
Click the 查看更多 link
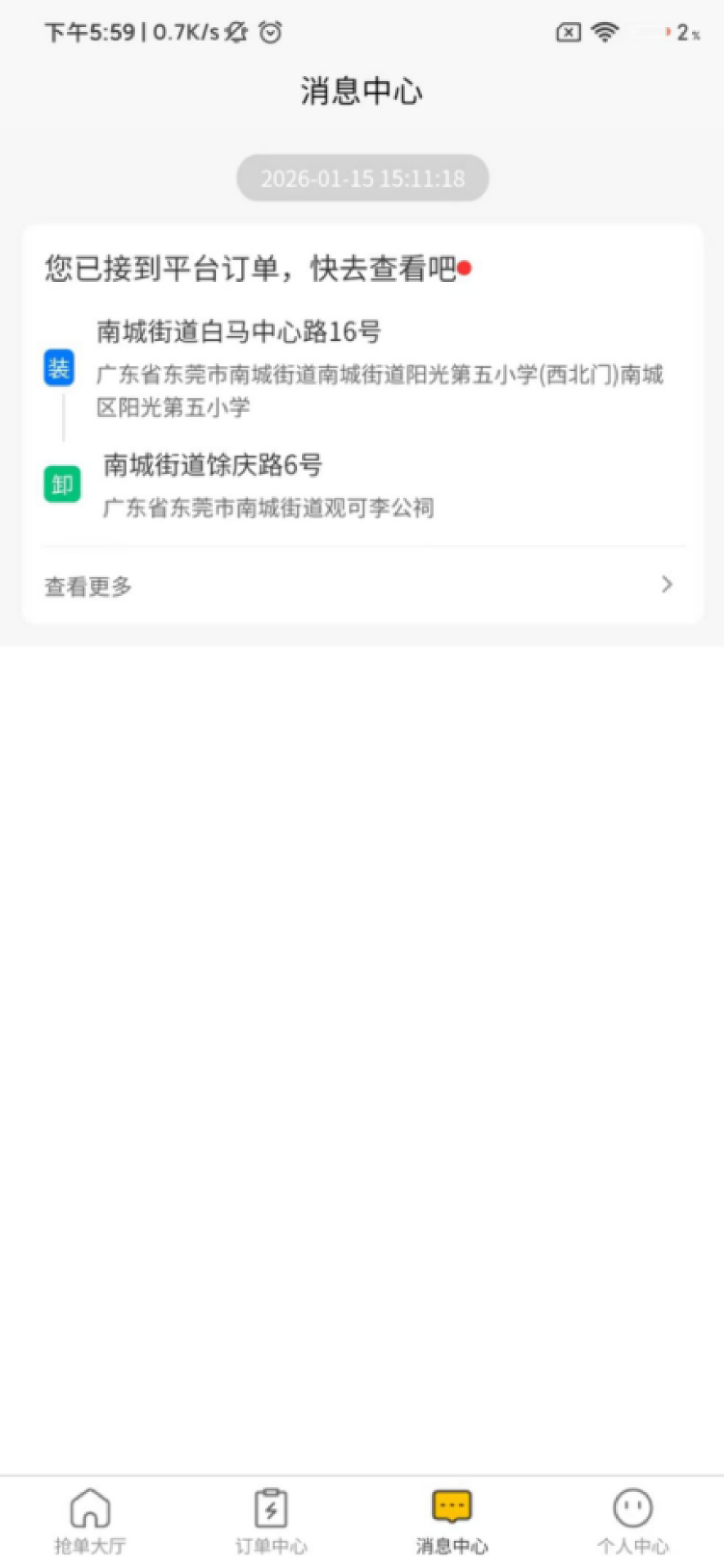pos(87,585)
